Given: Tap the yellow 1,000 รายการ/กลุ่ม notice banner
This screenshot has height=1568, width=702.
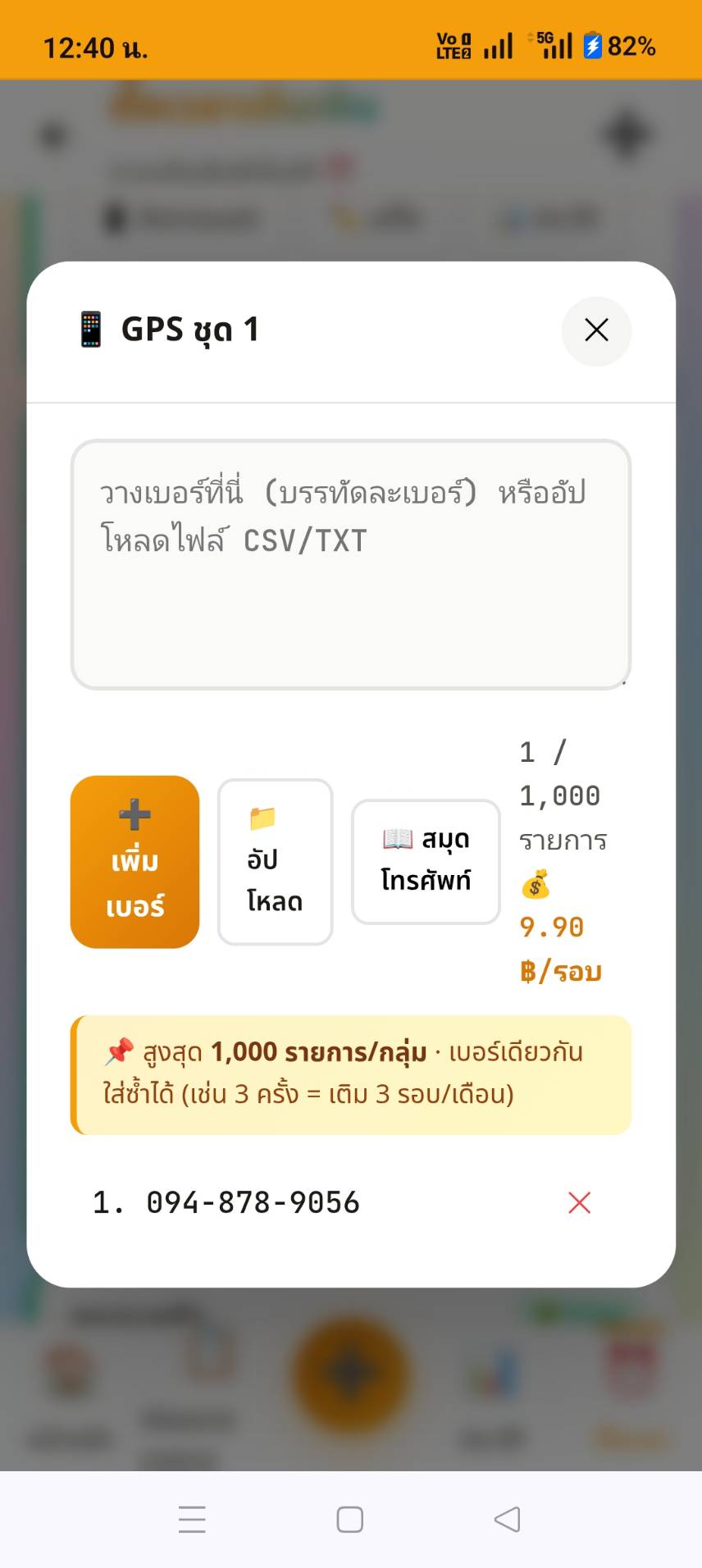Looking at the screenshot, I should click(x=350, y=1074).
